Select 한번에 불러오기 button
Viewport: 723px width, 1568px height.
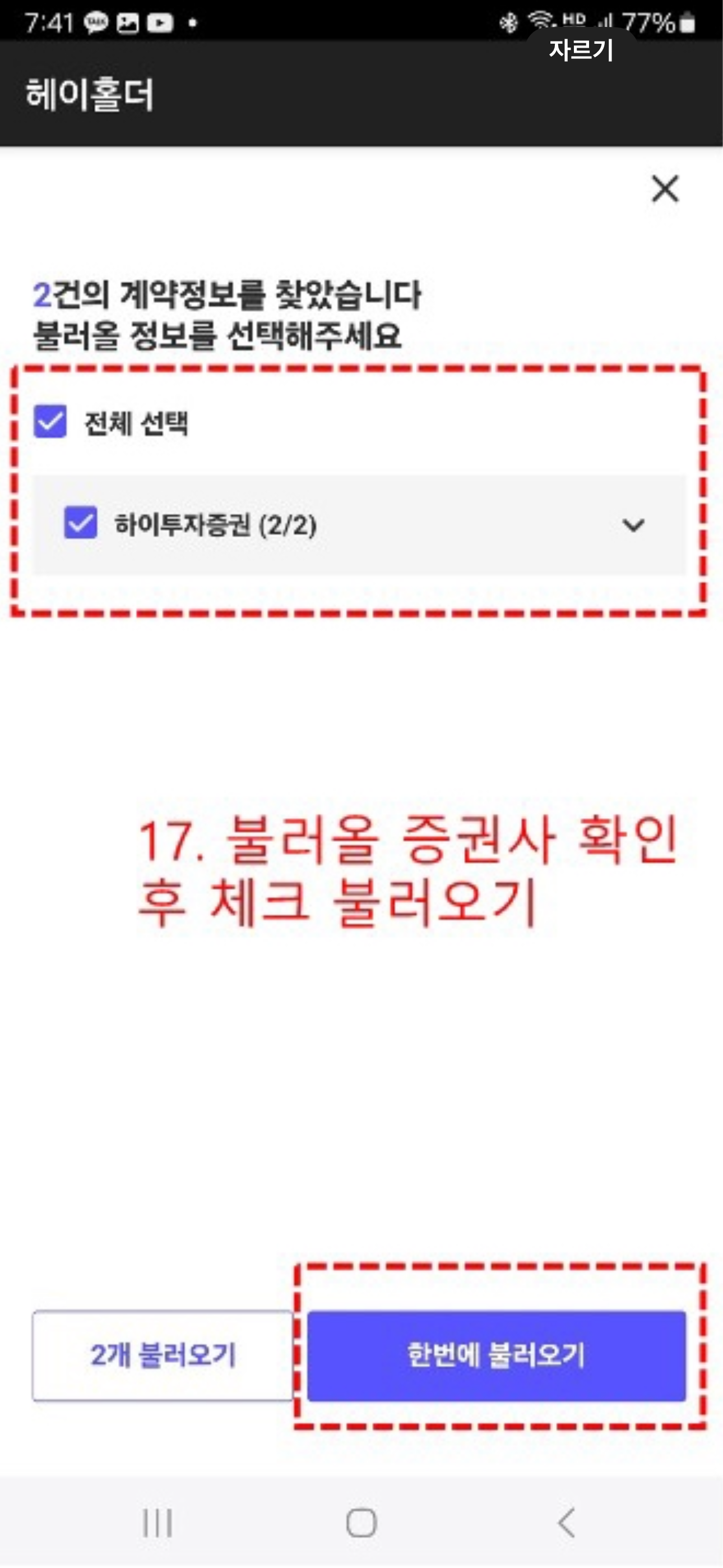[x=496, y=1355]
